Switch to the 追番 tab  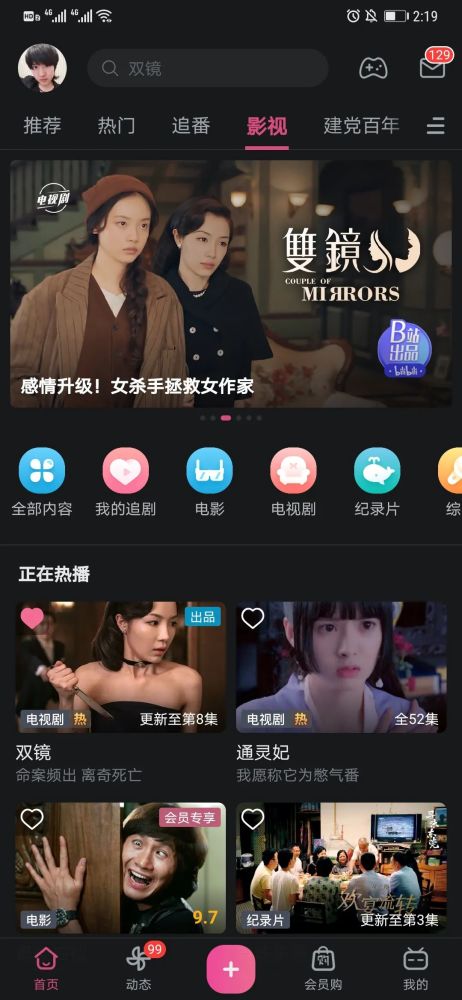click(191, 126)
